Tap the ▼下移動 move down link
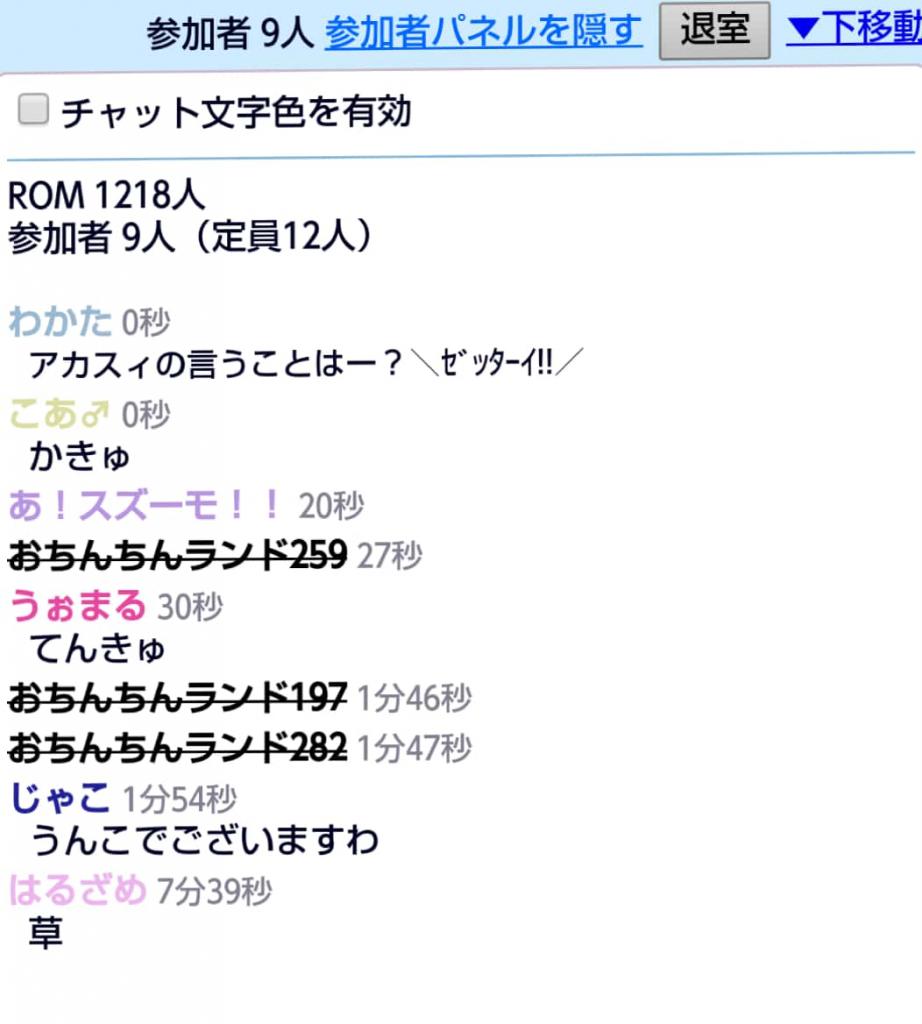922x1024 pixels. click(855, 30)
